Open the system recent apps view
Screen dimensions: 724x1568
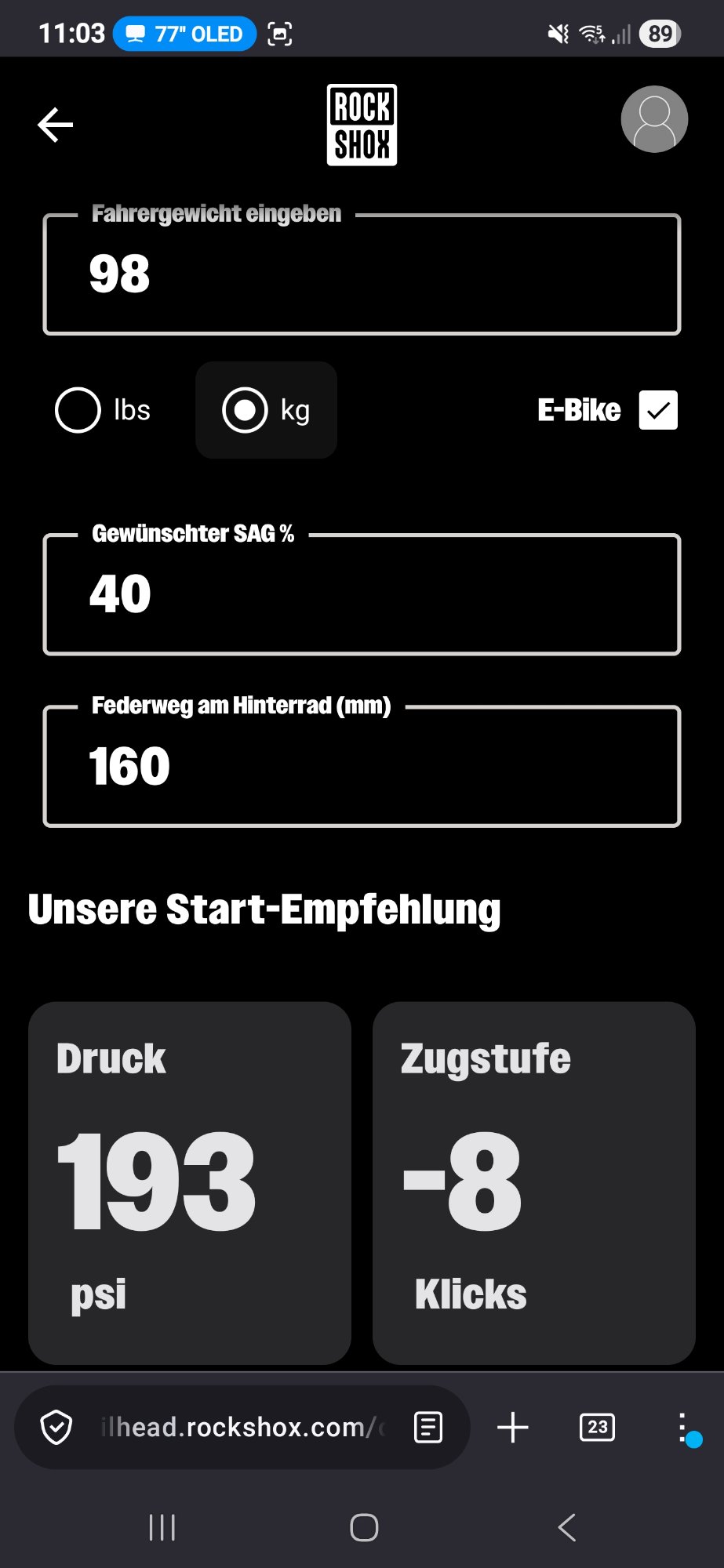click(x=162, y=1527)
